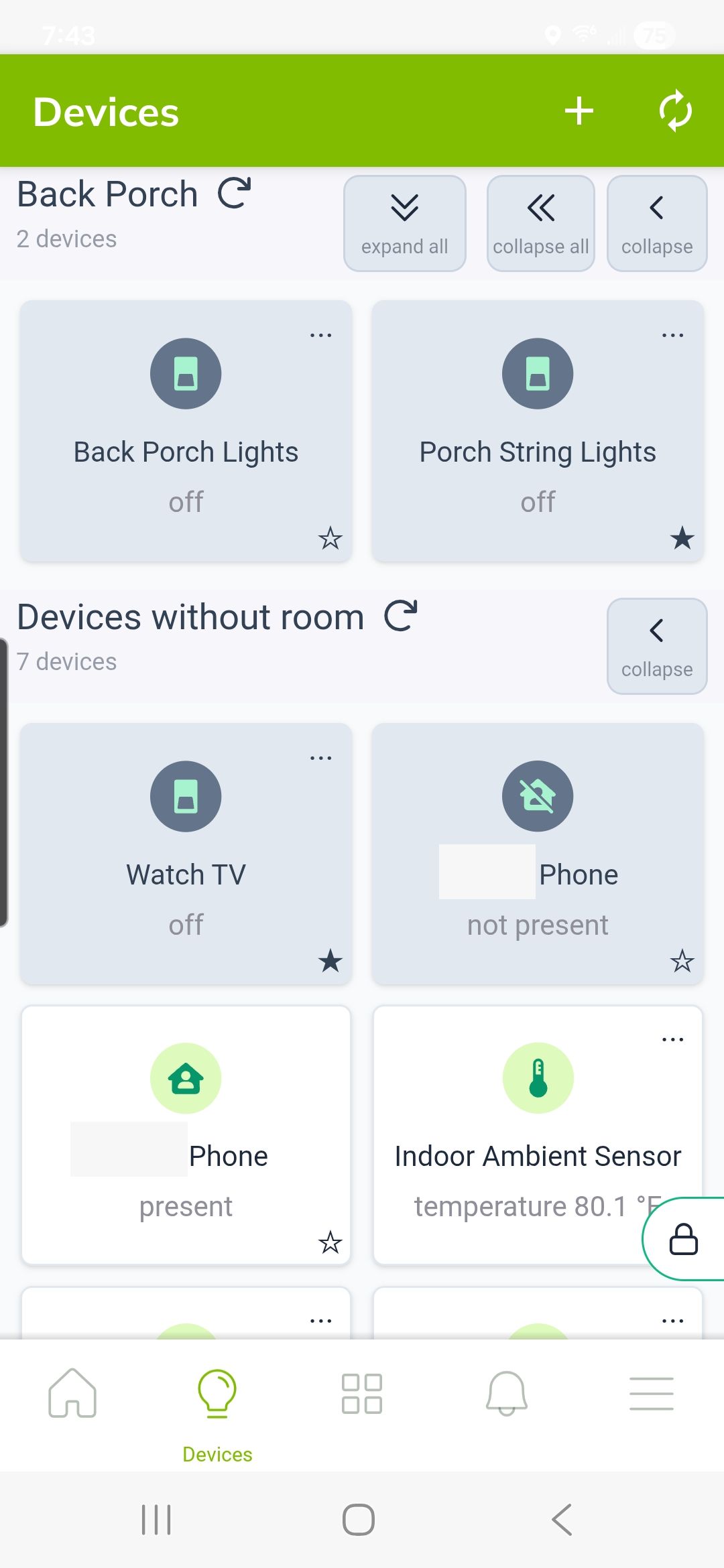This screenshot has height=1568, width=724.
Task: Collapse the Back Porch room section
Action: point(656,223)
